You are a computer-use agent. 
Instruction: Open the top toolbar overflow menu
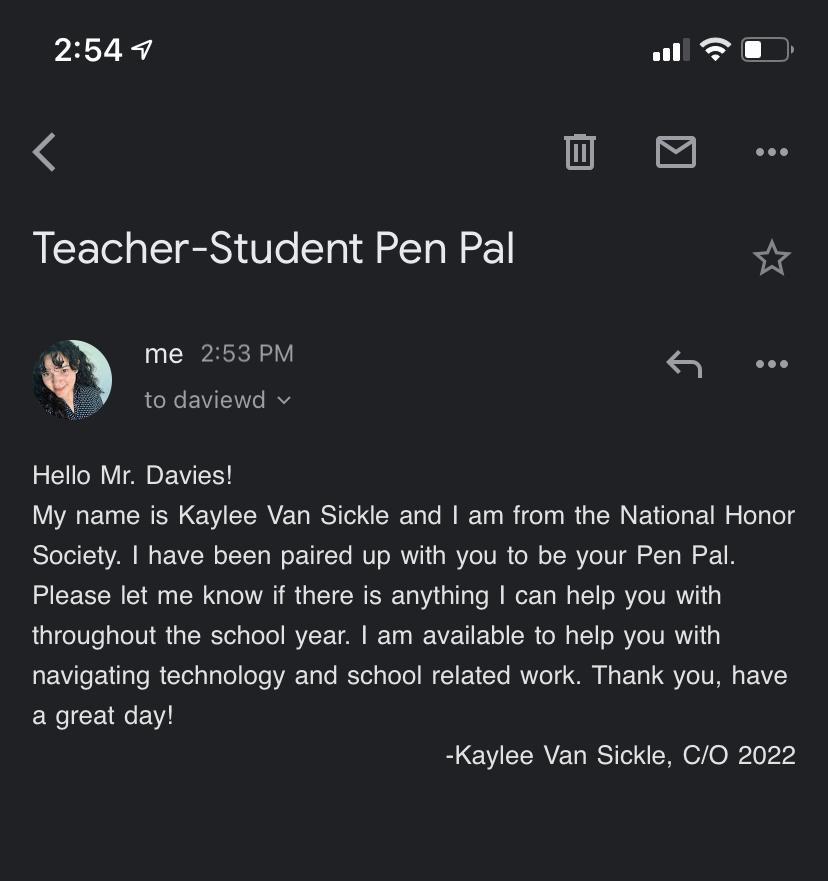tap(771, 152)
